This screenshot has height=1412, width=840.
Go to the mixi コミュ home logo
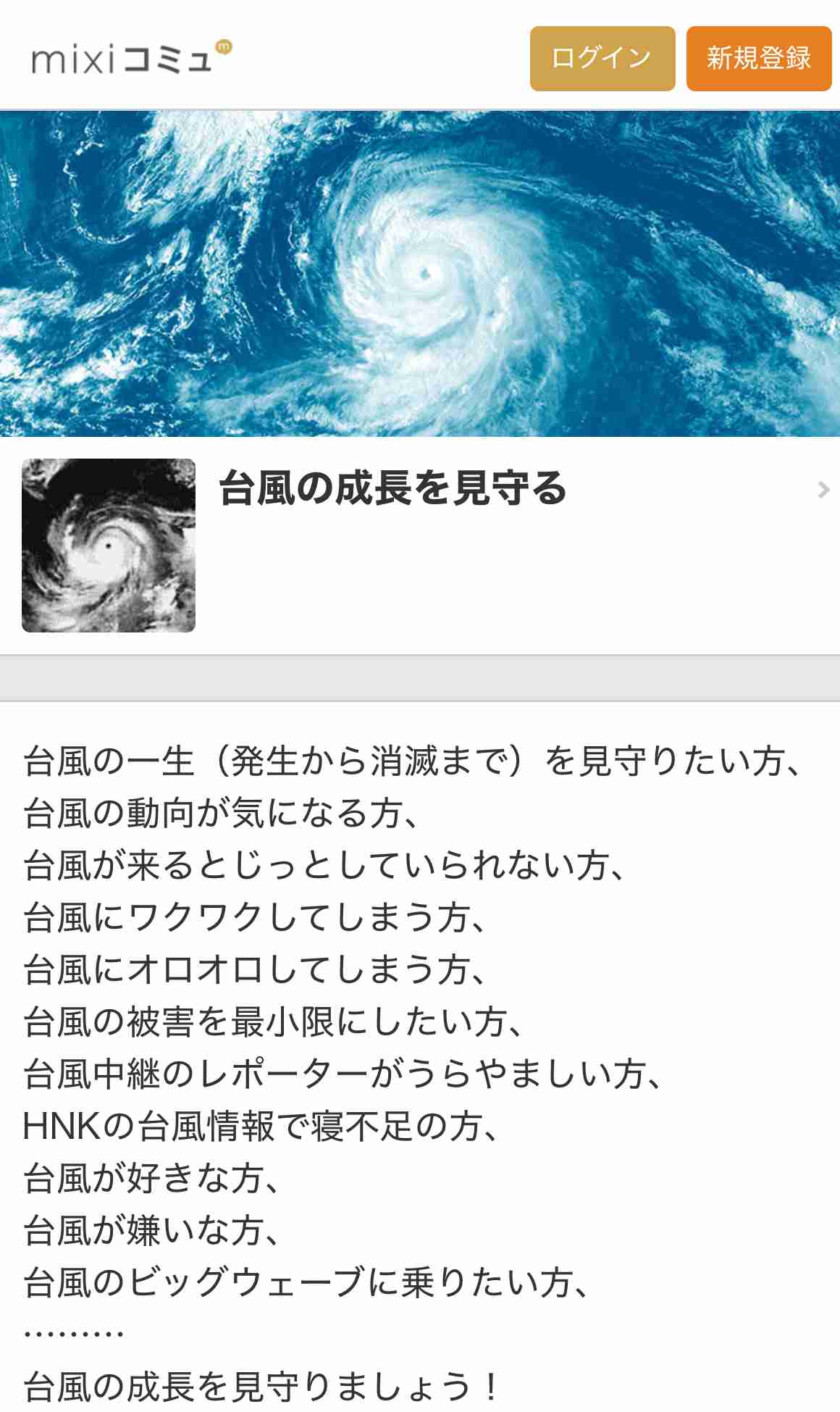pos(132,57)
